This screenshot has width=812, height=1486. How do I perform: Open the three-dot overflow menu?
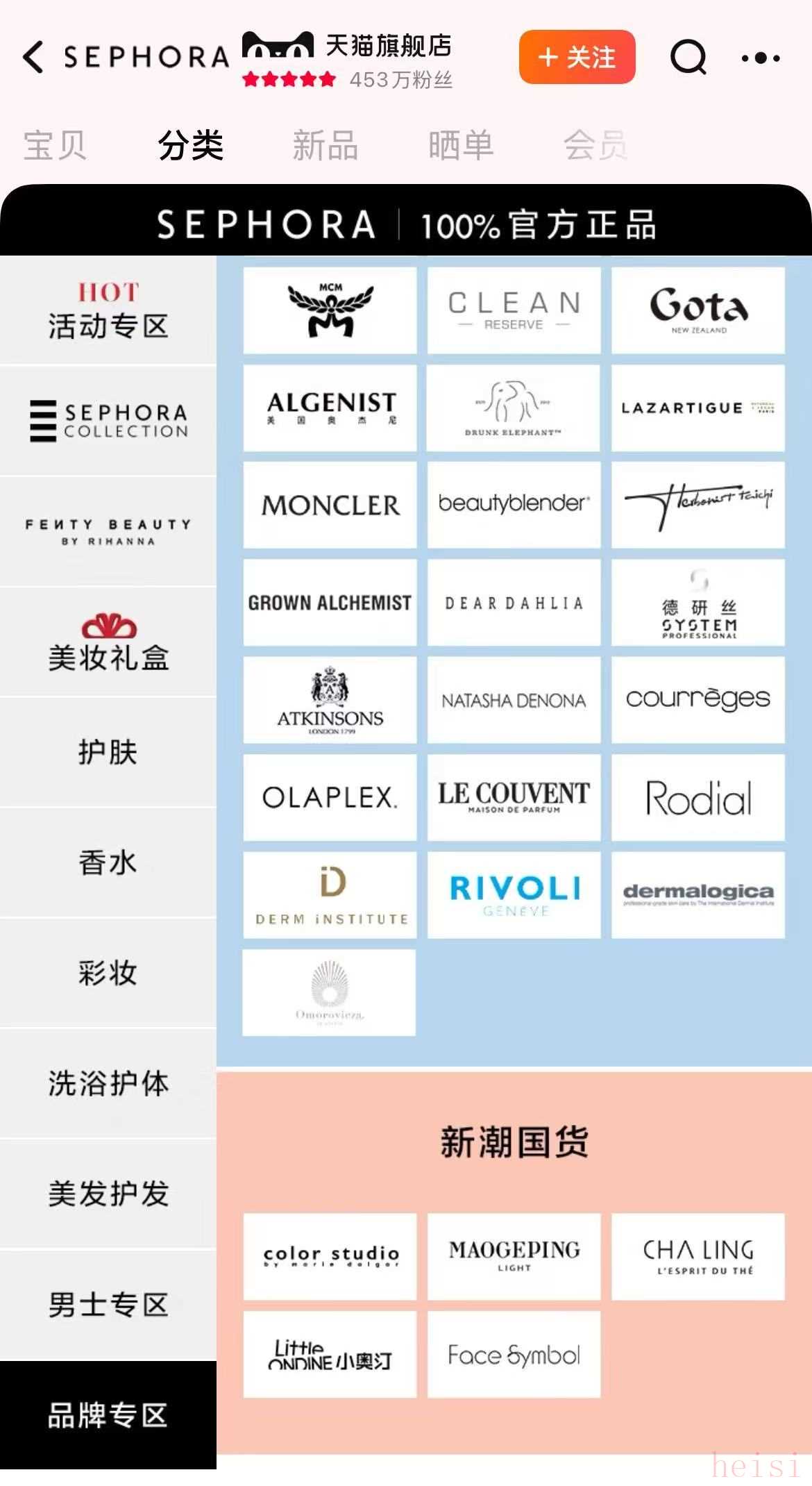[761, 58]
